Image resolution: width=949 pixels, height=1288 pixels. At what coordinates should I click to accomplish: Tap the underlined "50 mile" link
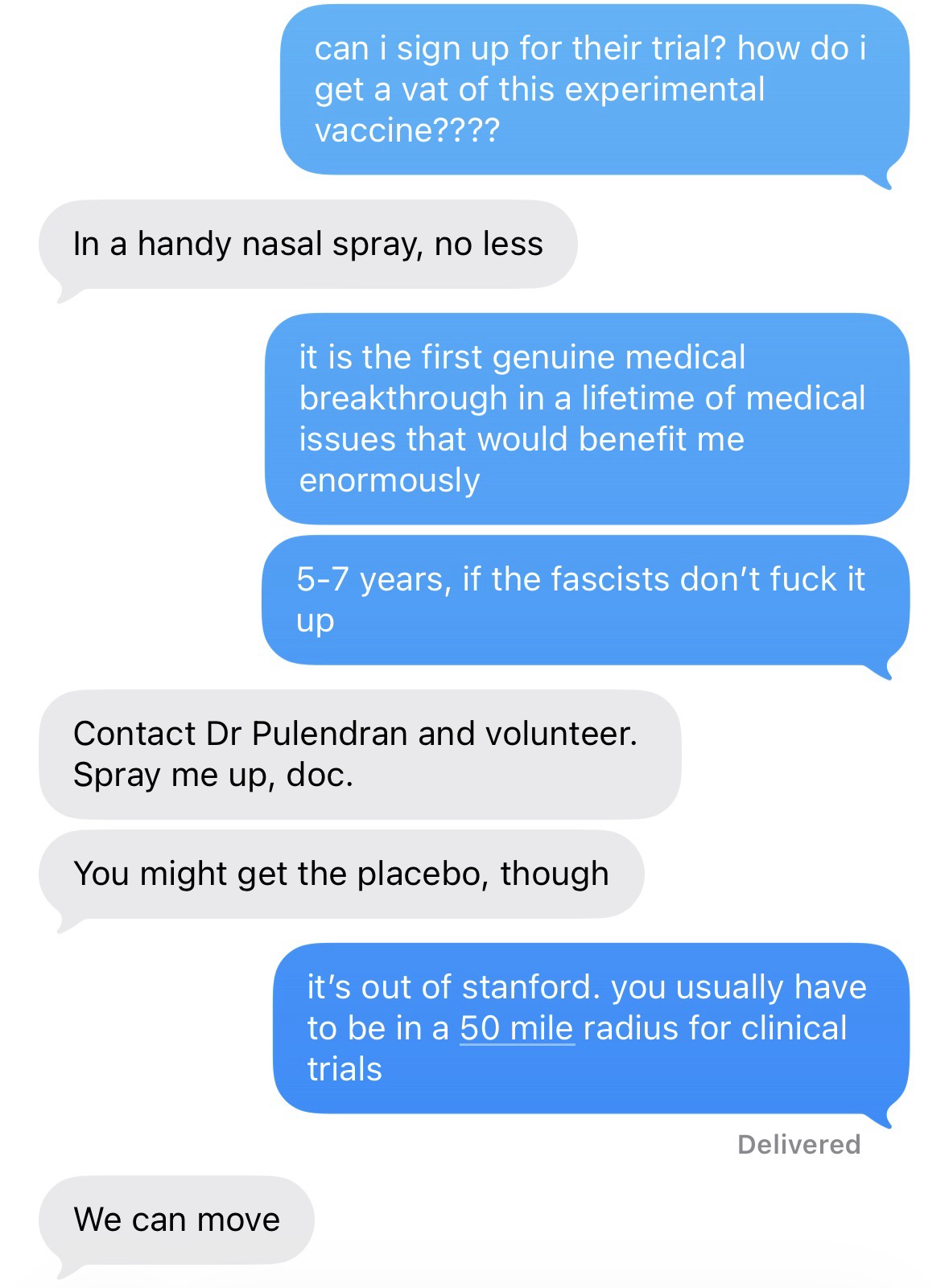[517, 1028]
